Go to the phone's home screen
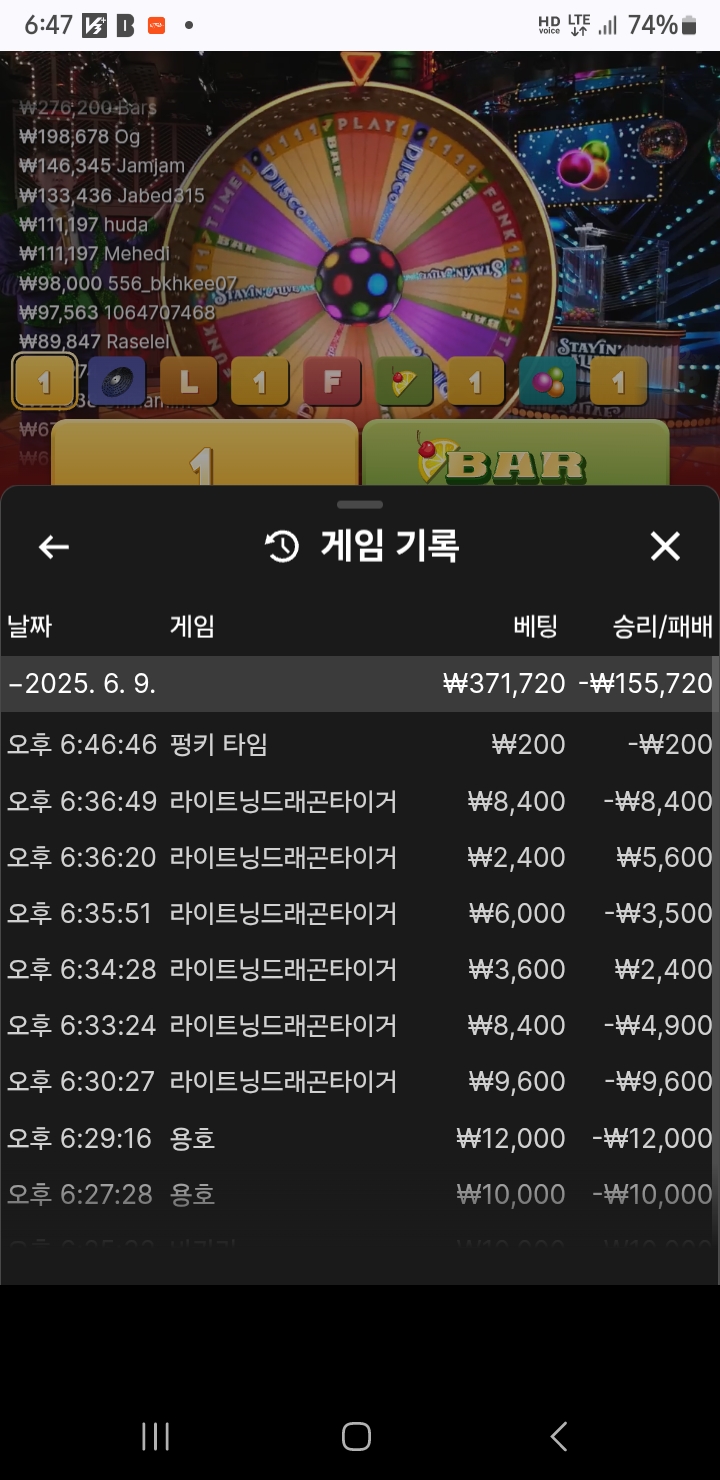The width and height of the screenshot is (720, 1480). click(x=357, y=1436)
